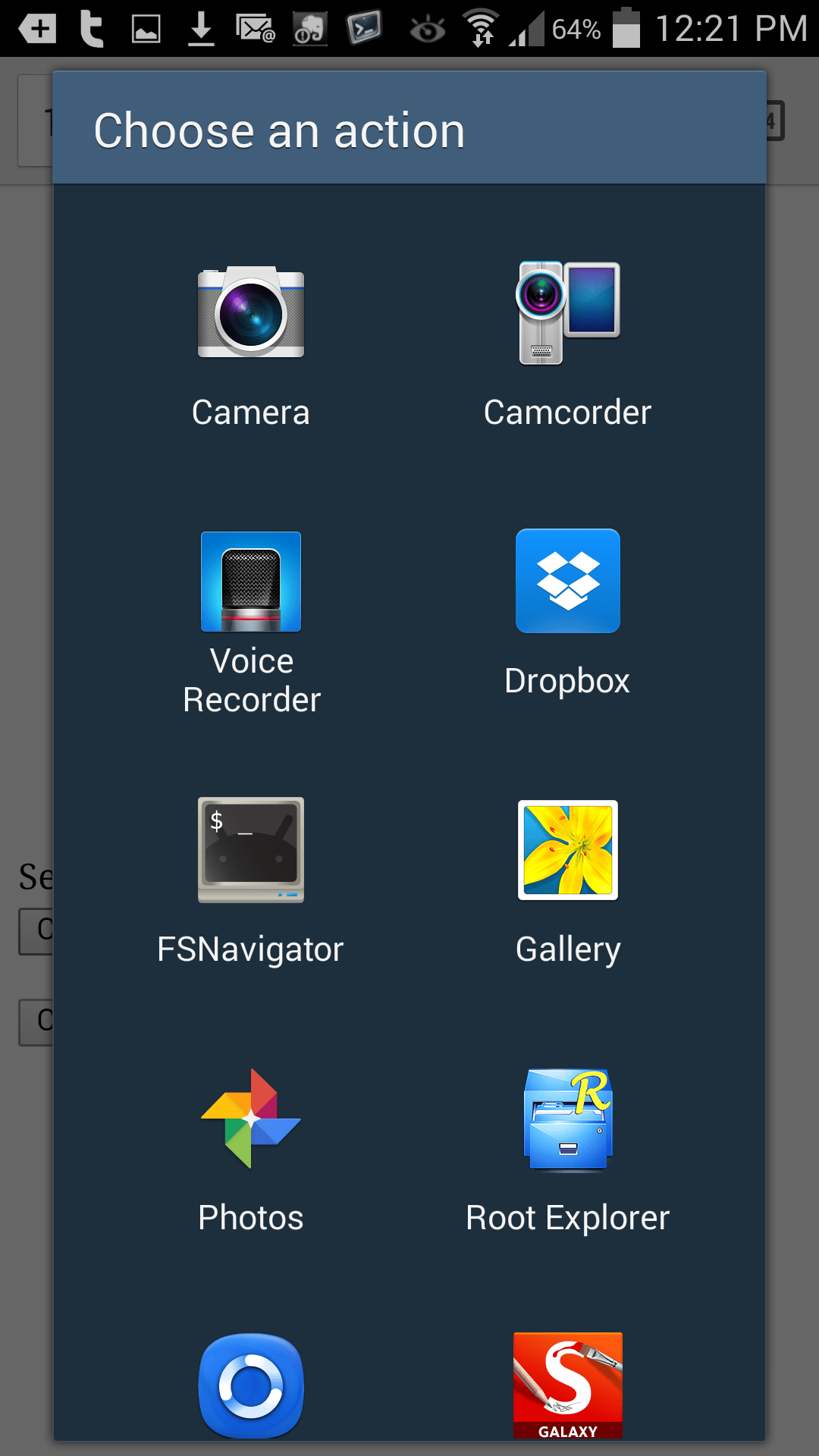Open SketchBook for Galaxy

click(567, 1385)
